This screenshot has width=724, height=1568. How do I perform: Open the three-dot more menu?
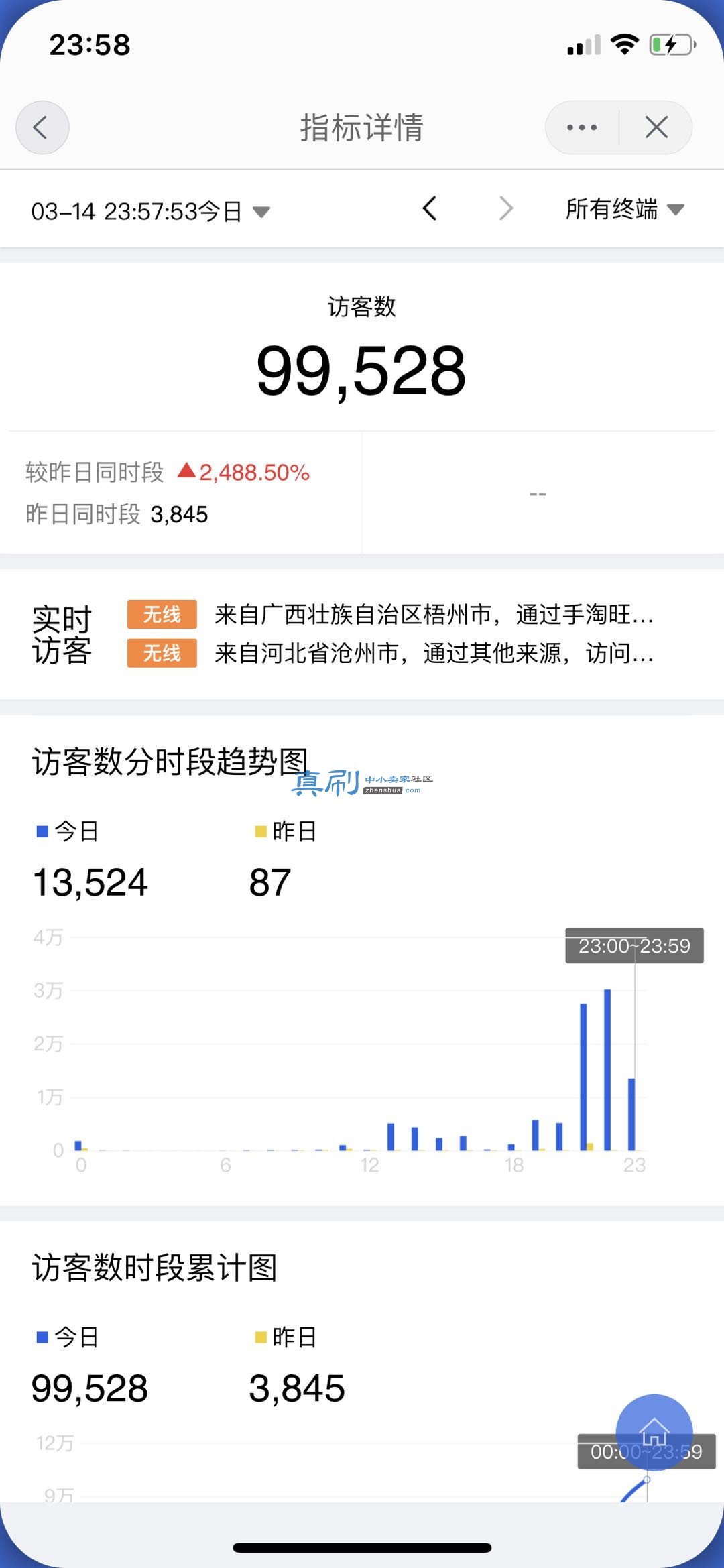[582, 127]
